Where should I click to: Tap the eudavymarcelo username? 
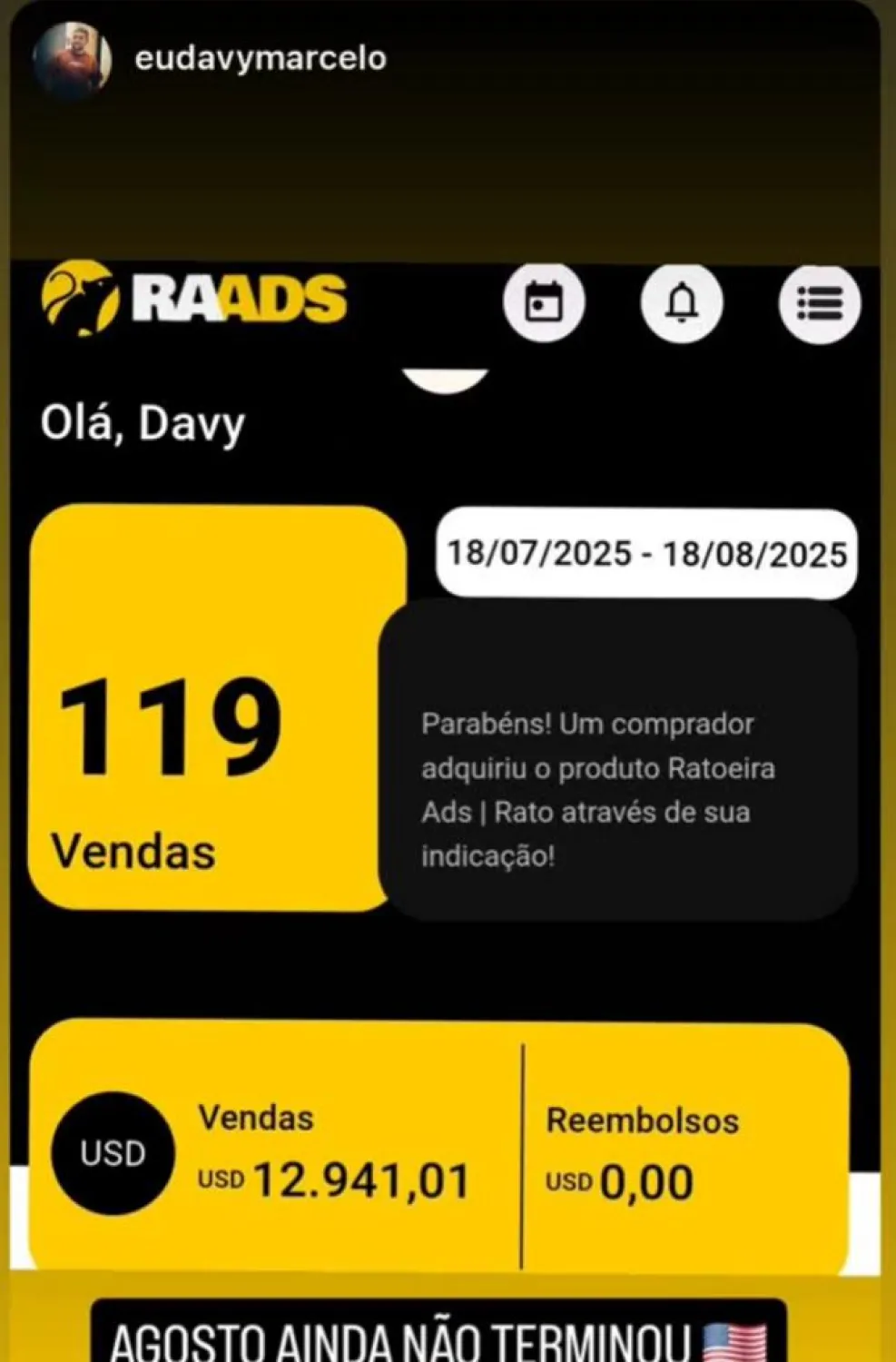tap(261, 58)
